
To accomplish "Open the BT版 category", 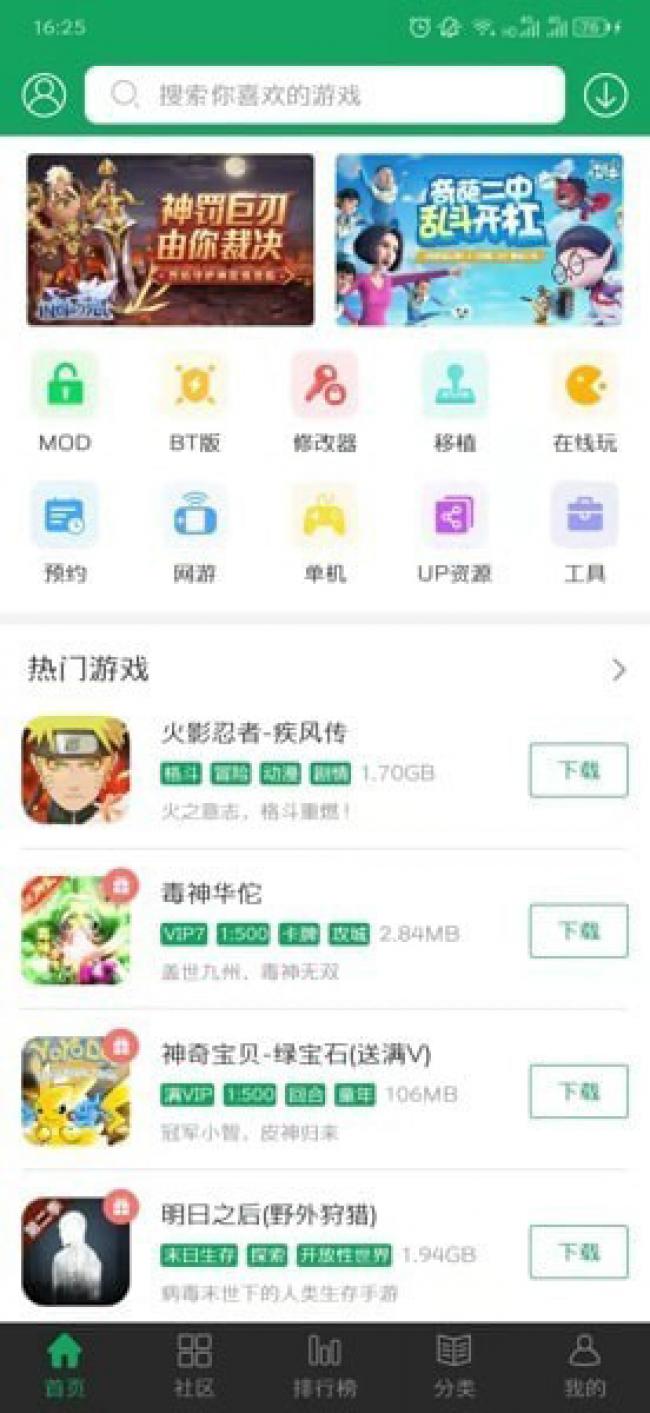I will coord(194,400).
